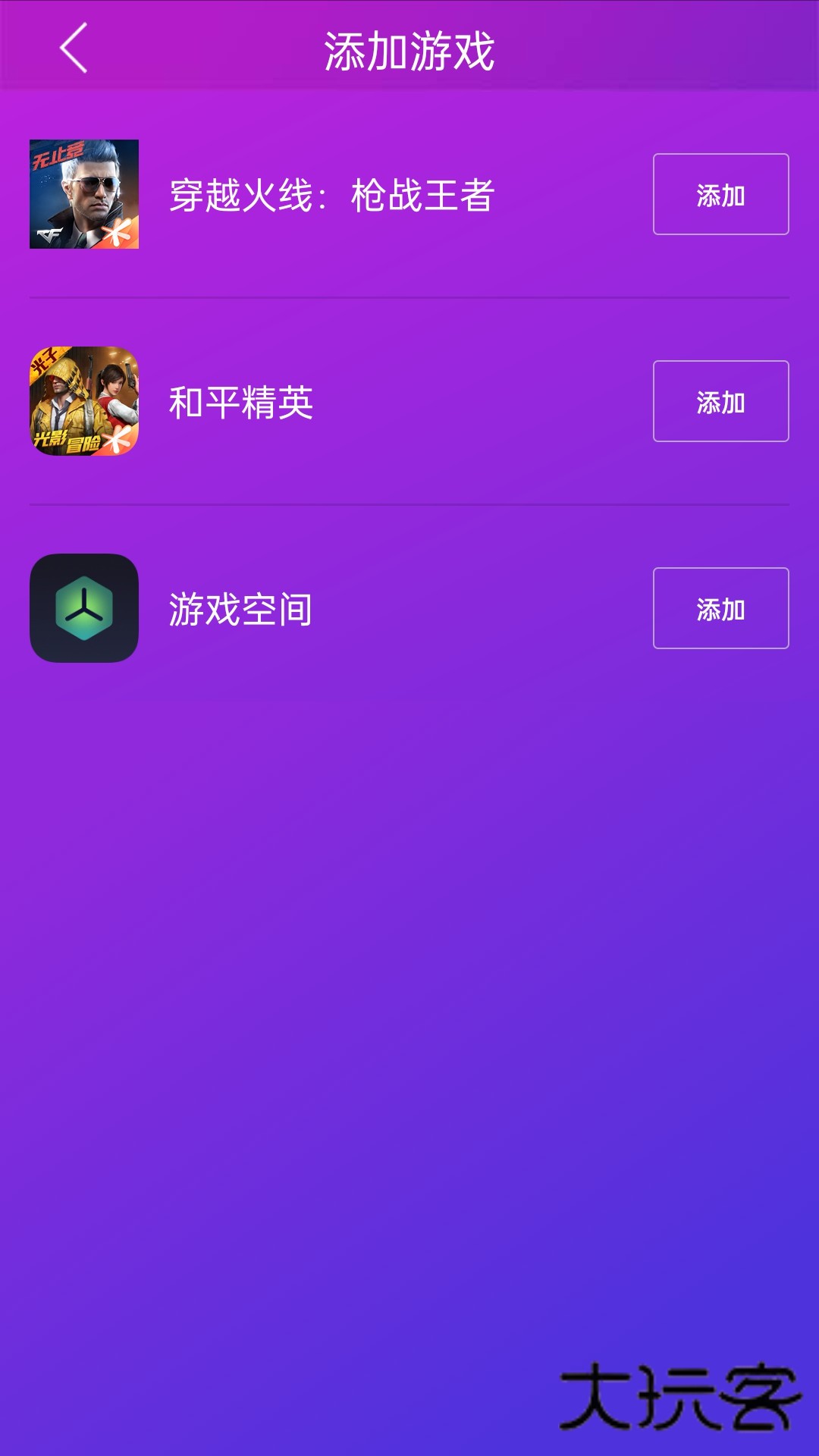The width and height of the screenshot is (819, 1456).
Task: Add 穿越火线：枪战王者 to the game list
Action: point(720,194)
